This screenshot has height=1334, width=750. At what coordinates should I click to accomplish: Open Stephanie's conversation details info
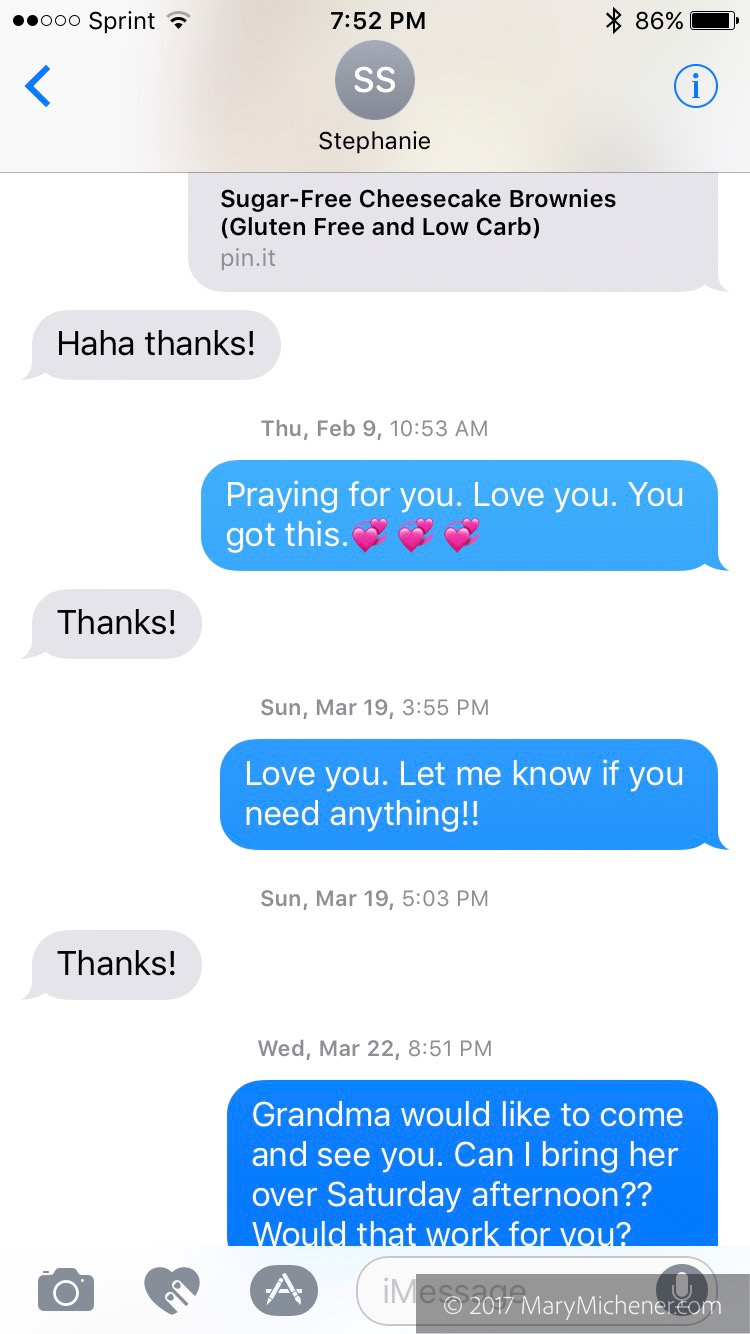695,87
